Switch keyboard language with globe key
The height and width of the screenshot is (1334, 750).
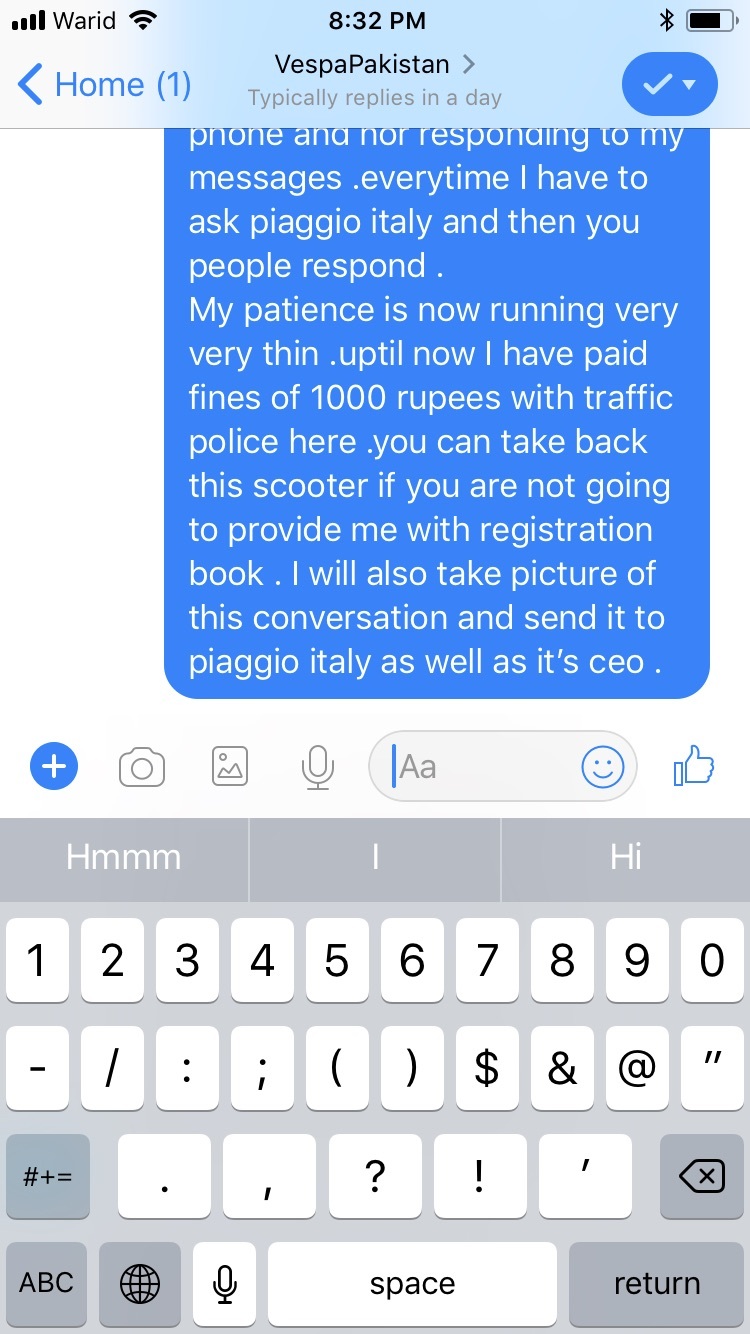click(139, 1283)
